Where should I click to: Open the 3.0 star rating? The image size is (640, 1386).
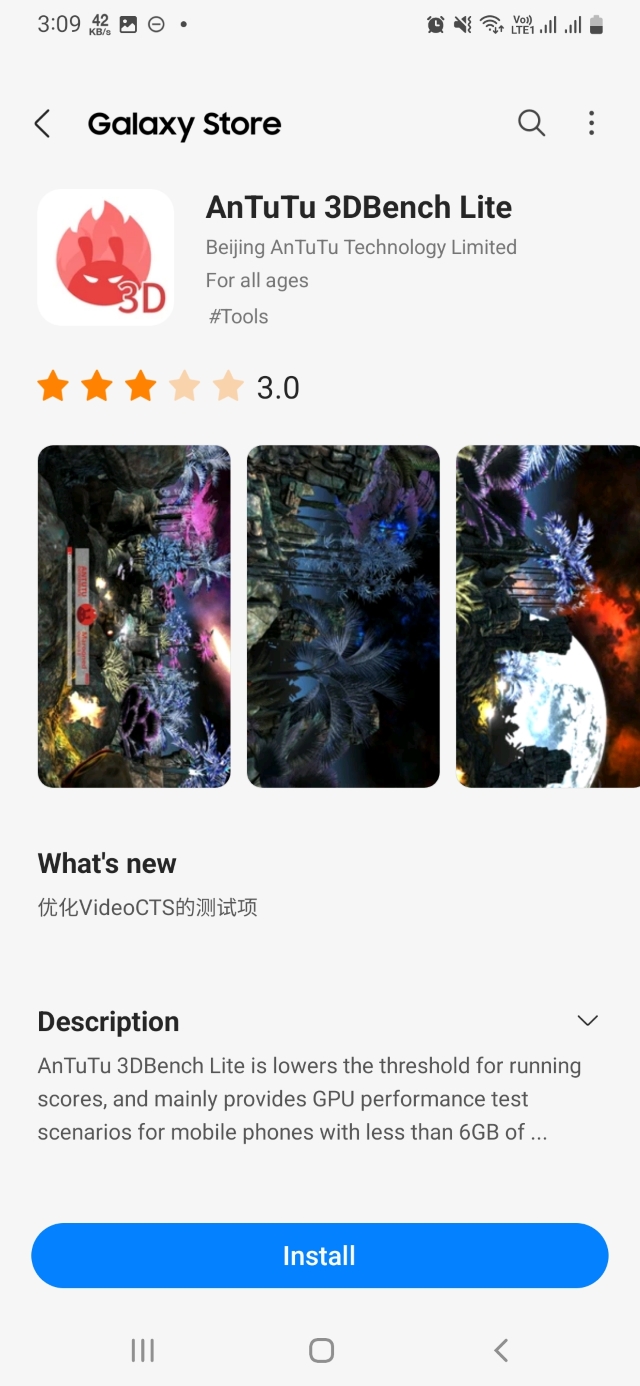[x=168, y=387]
